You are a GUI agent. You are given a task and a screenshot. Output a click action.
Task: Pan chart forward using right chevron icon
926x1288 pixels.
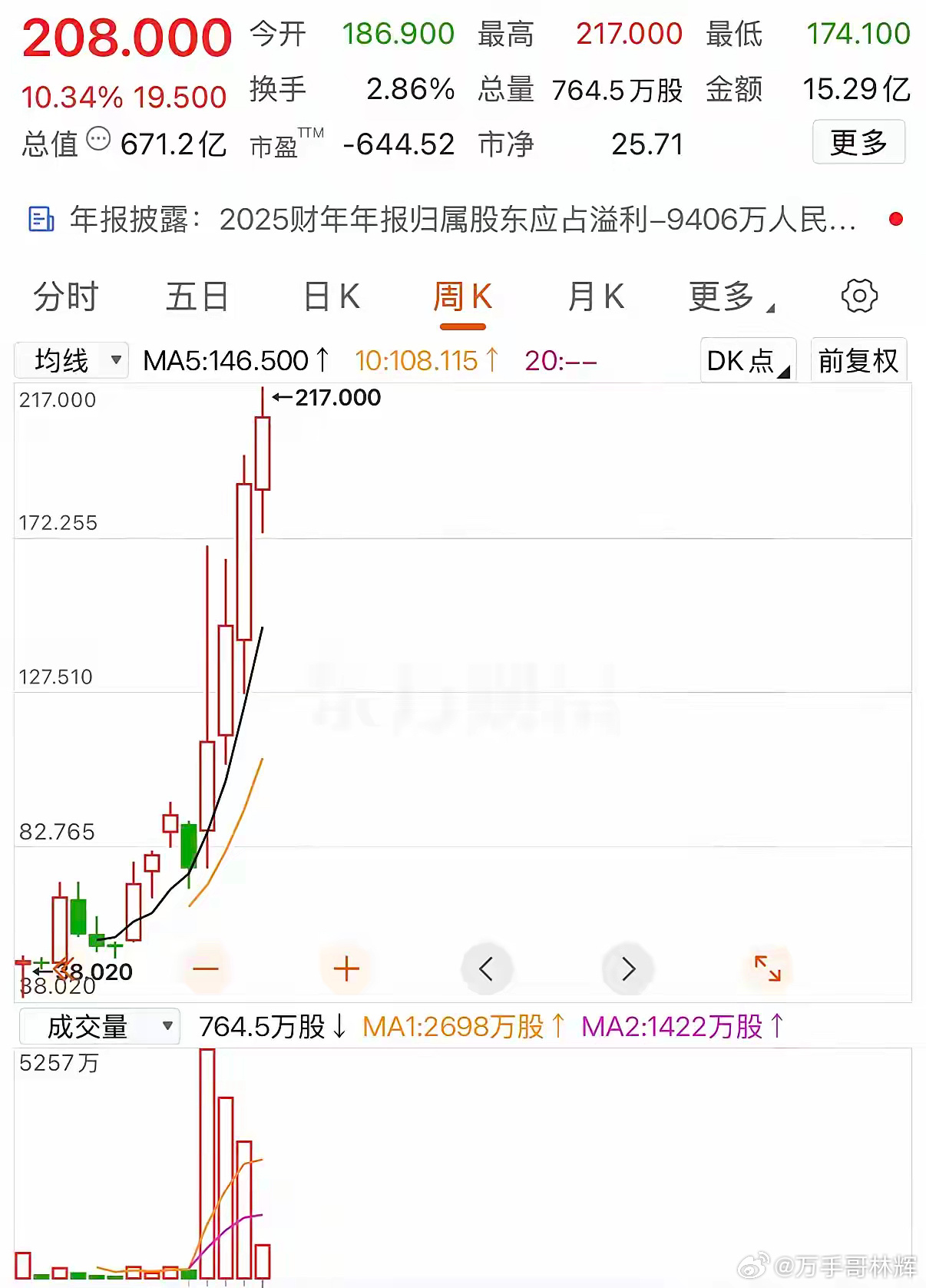(628, 968)
